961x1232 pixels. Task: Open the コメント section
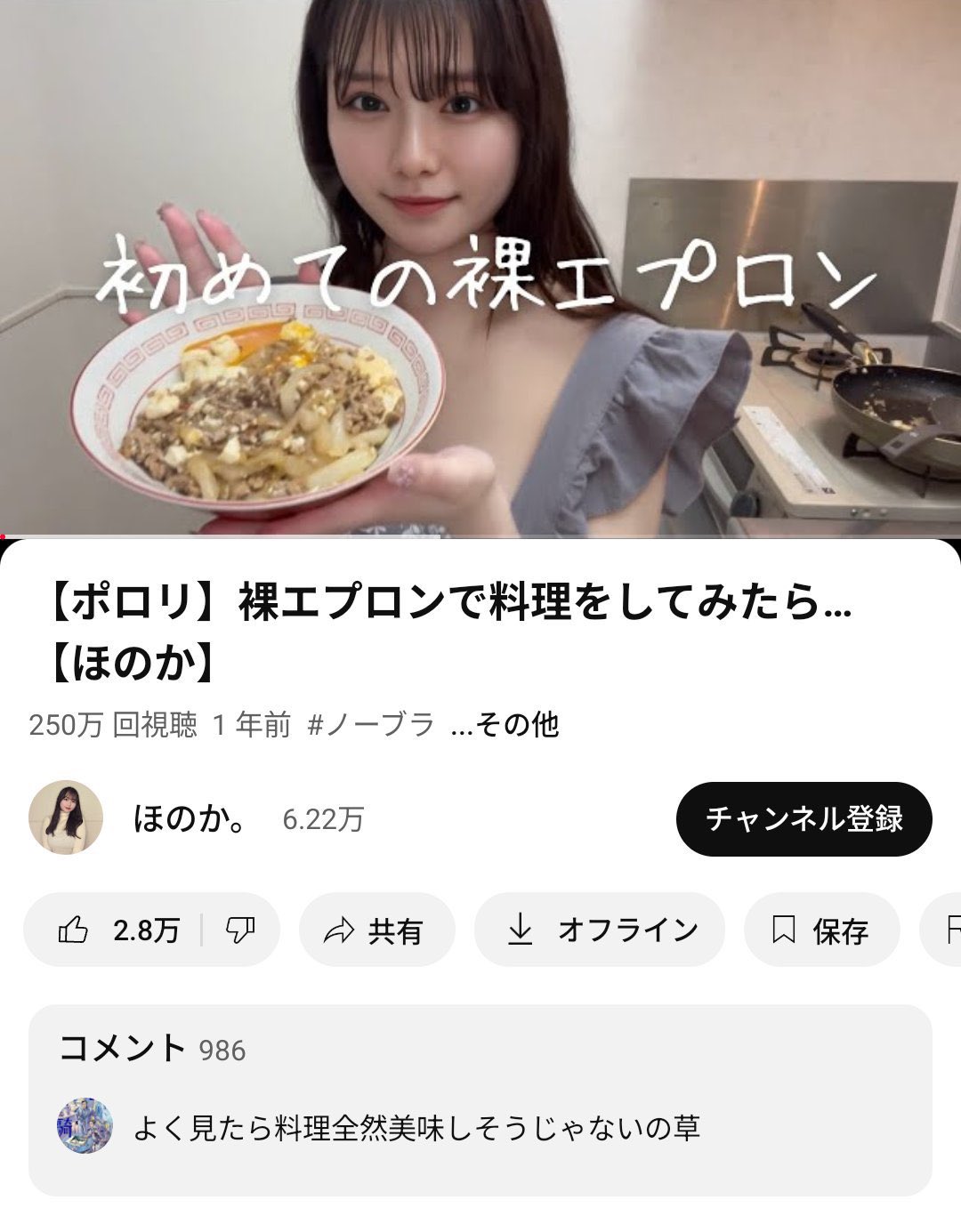tap(480, 1099)
